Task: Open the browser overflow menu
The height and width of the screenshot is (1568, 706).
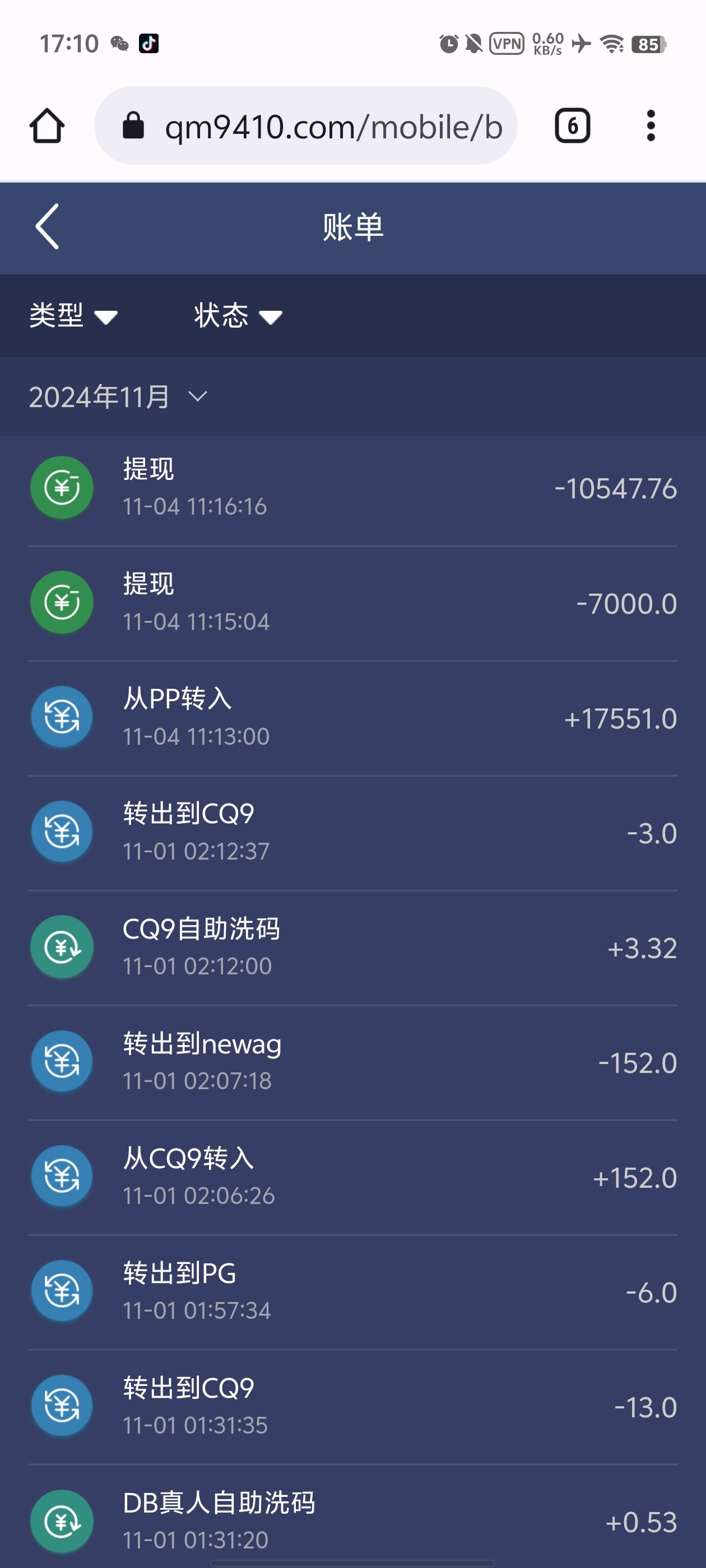Action: pos(651,126)
